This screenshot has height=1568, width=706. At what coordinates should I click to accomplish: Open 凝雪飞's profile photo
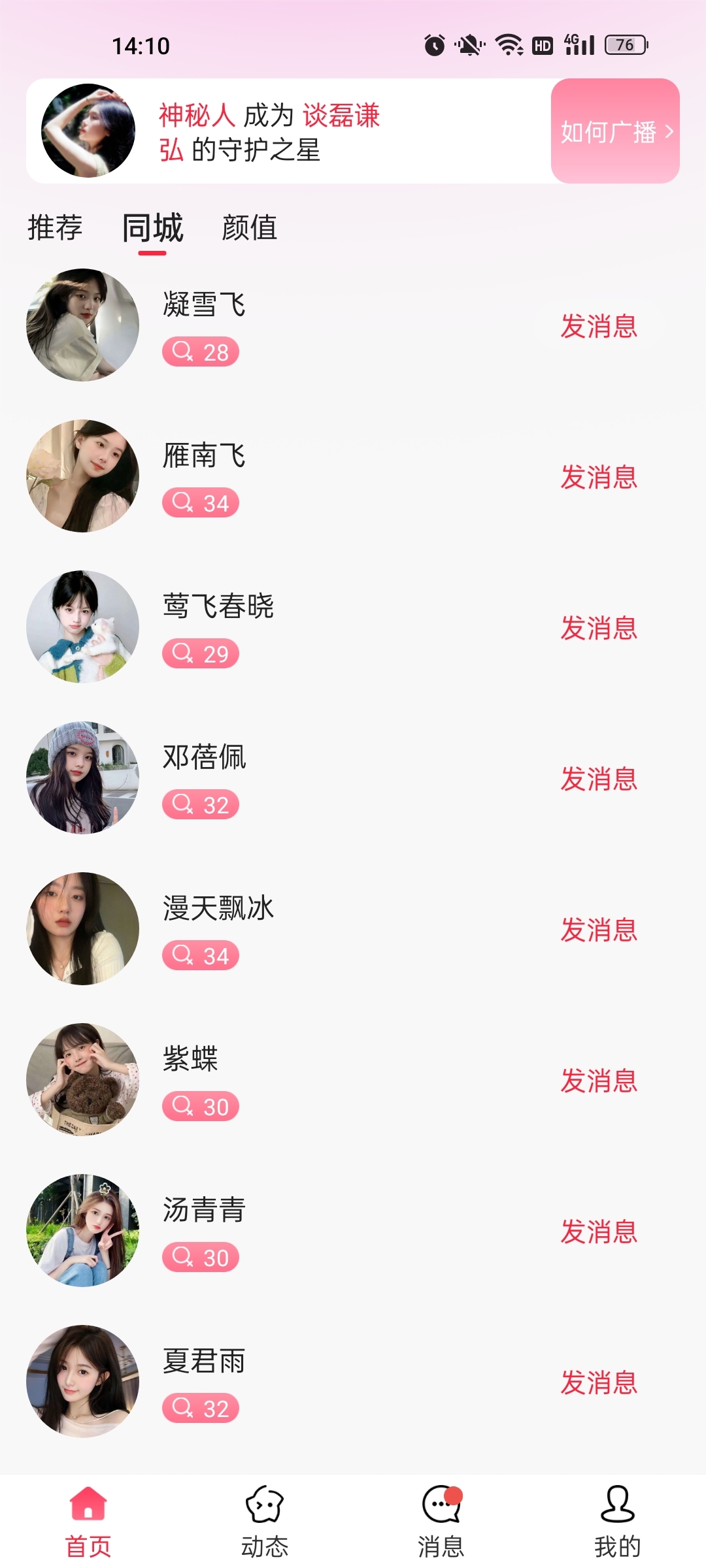point(83,325)
